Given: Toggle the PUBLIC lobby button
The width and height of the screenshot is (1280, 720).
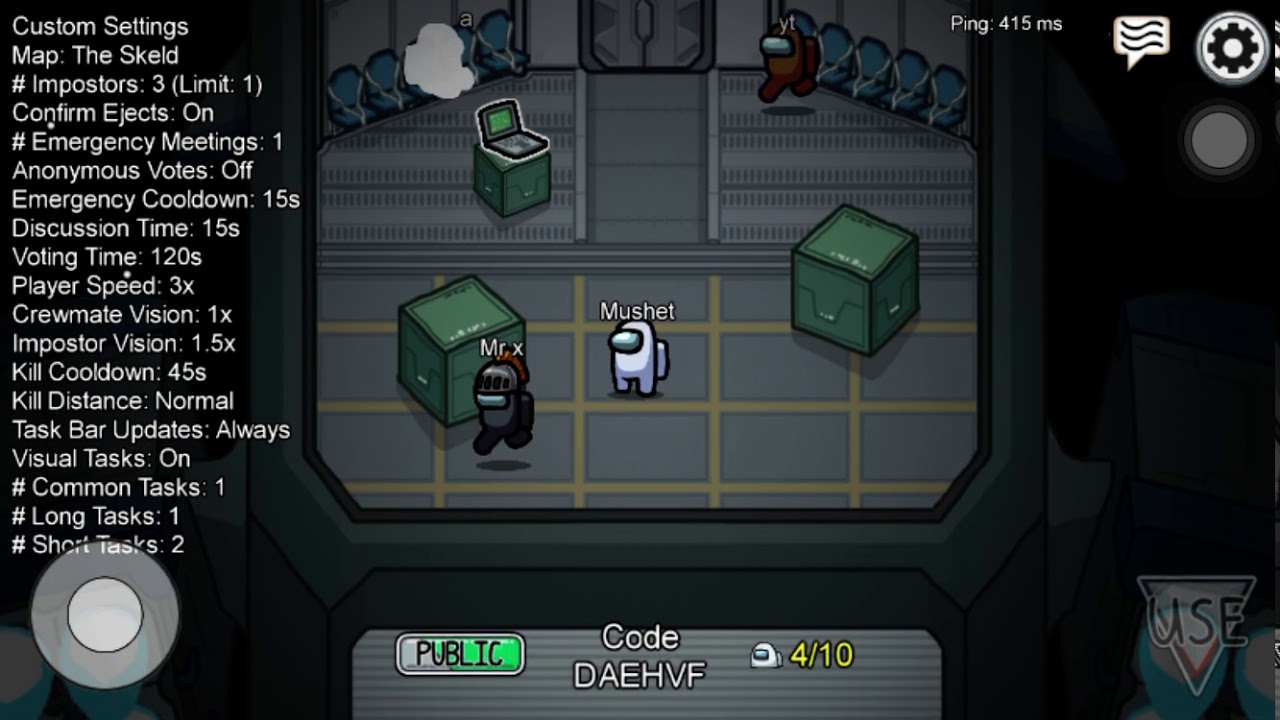Looking at the screenshot, I should [x=460, y=654].
